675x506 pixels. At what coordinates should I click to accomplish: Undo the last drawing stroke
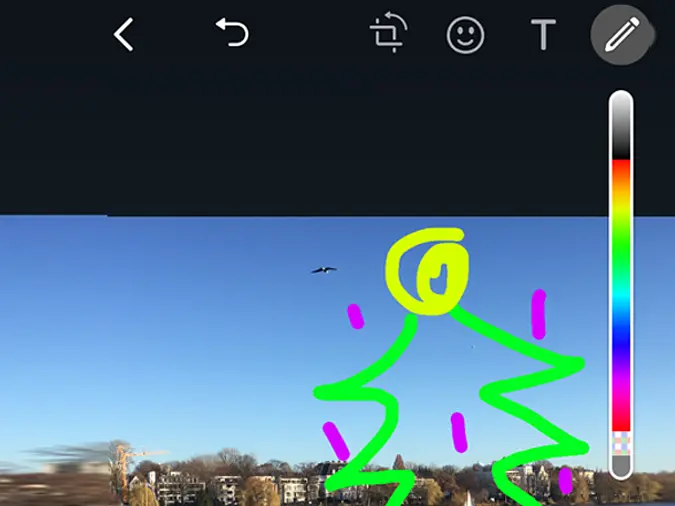coord(231,35)
